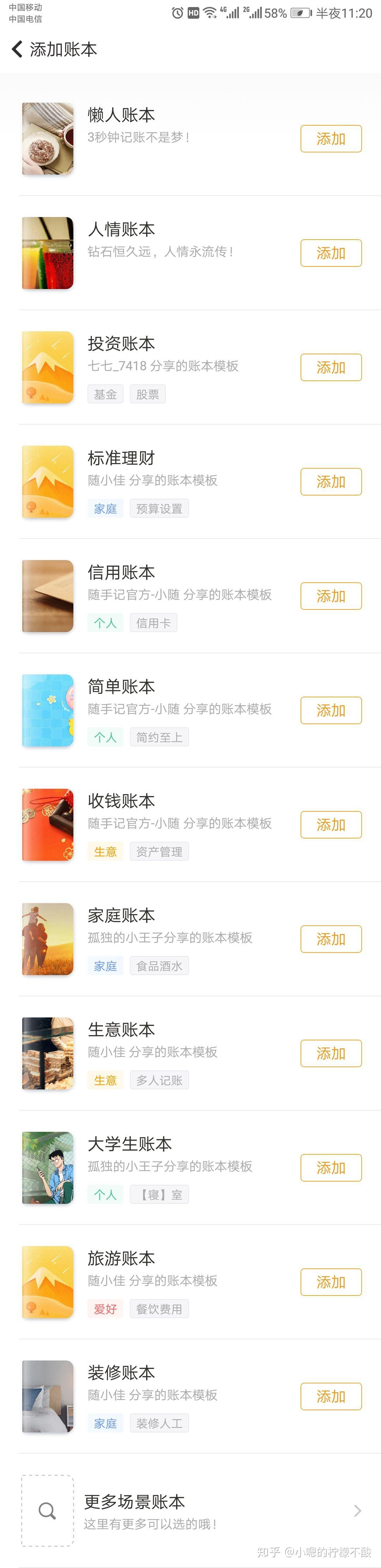
Task: Select 添加 next to 简单账本
Action: pyautogui.click(x=331, y=710)
